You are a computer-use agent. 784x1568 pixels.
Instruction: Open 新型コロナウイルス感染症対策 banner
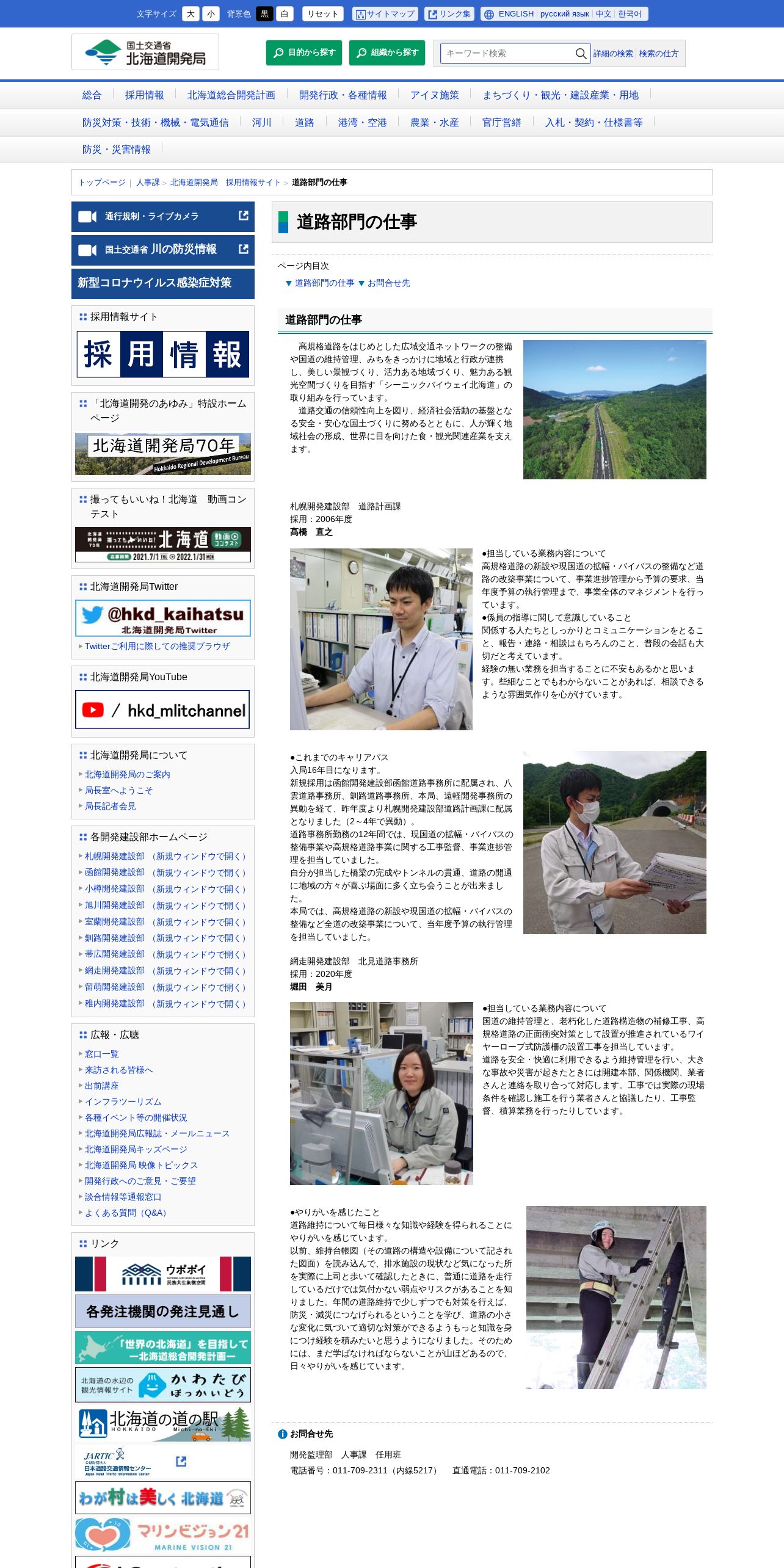163,283
